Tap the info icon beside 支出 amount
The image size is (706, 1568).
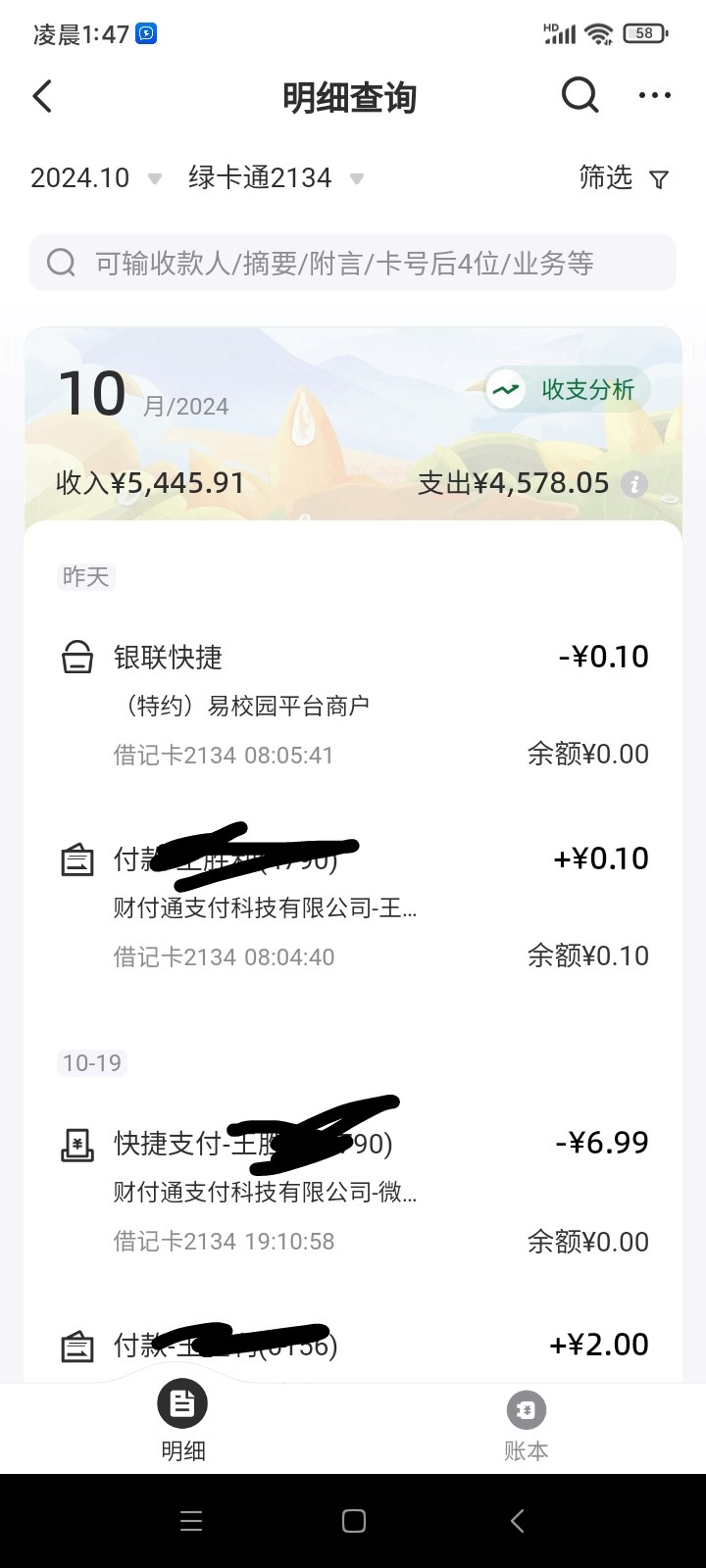point(635,484)
